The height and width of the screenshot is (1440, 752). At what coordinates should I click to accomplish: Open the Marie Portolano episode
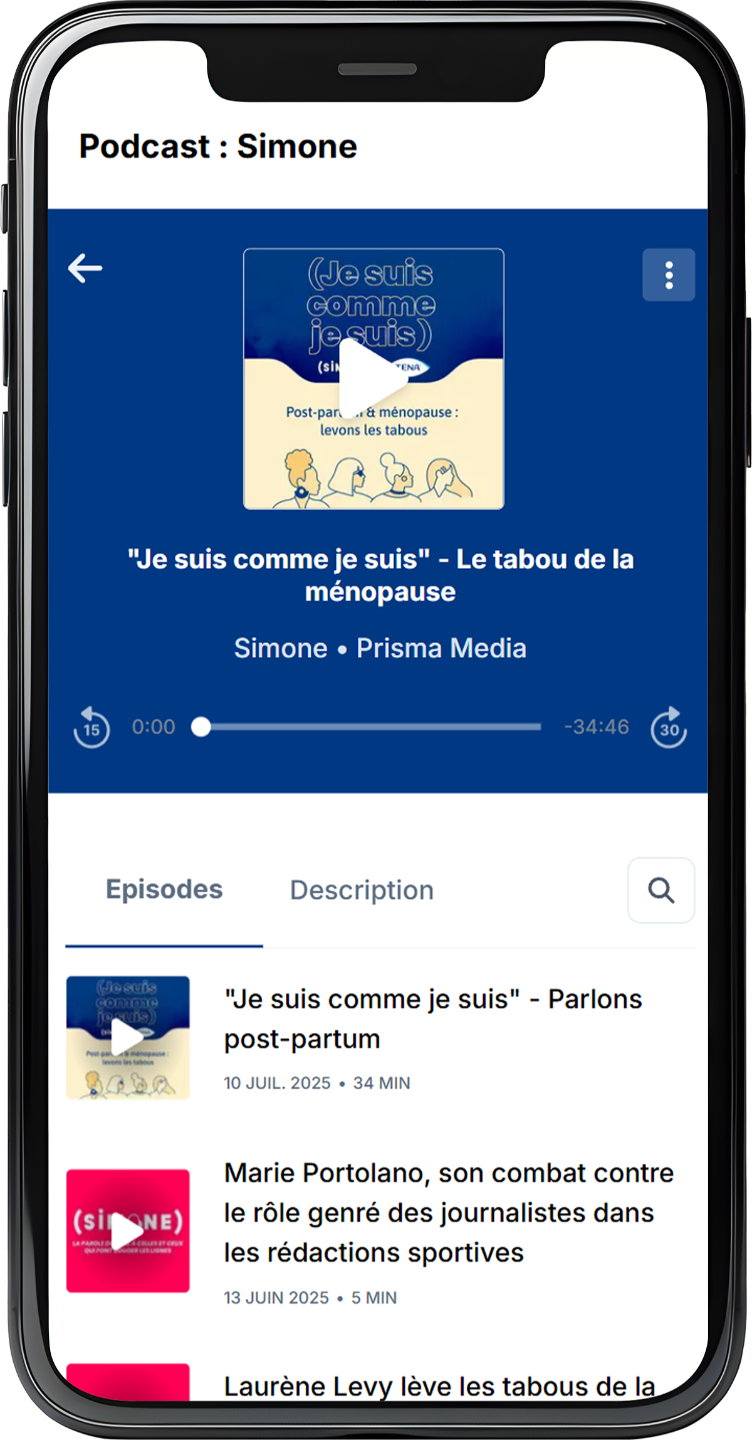click(448, 1212)
